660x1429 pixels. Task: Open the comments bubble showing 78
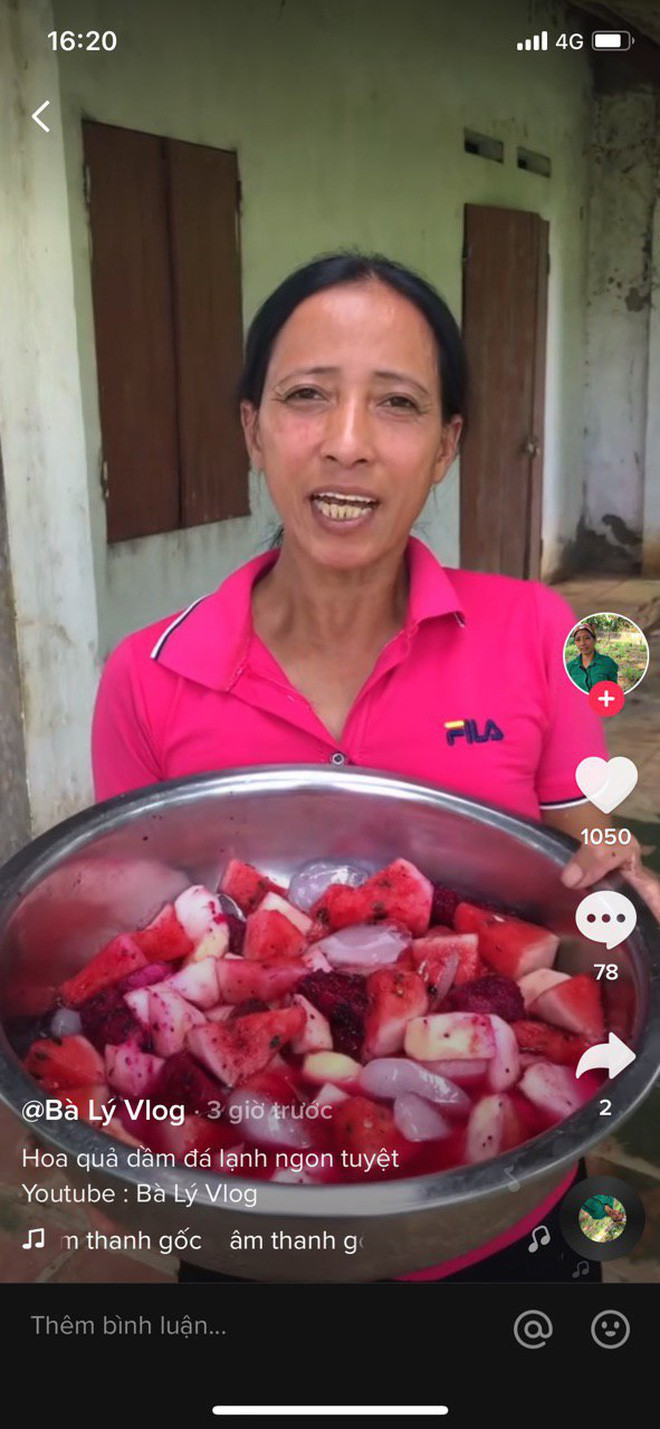click(606, 920)
